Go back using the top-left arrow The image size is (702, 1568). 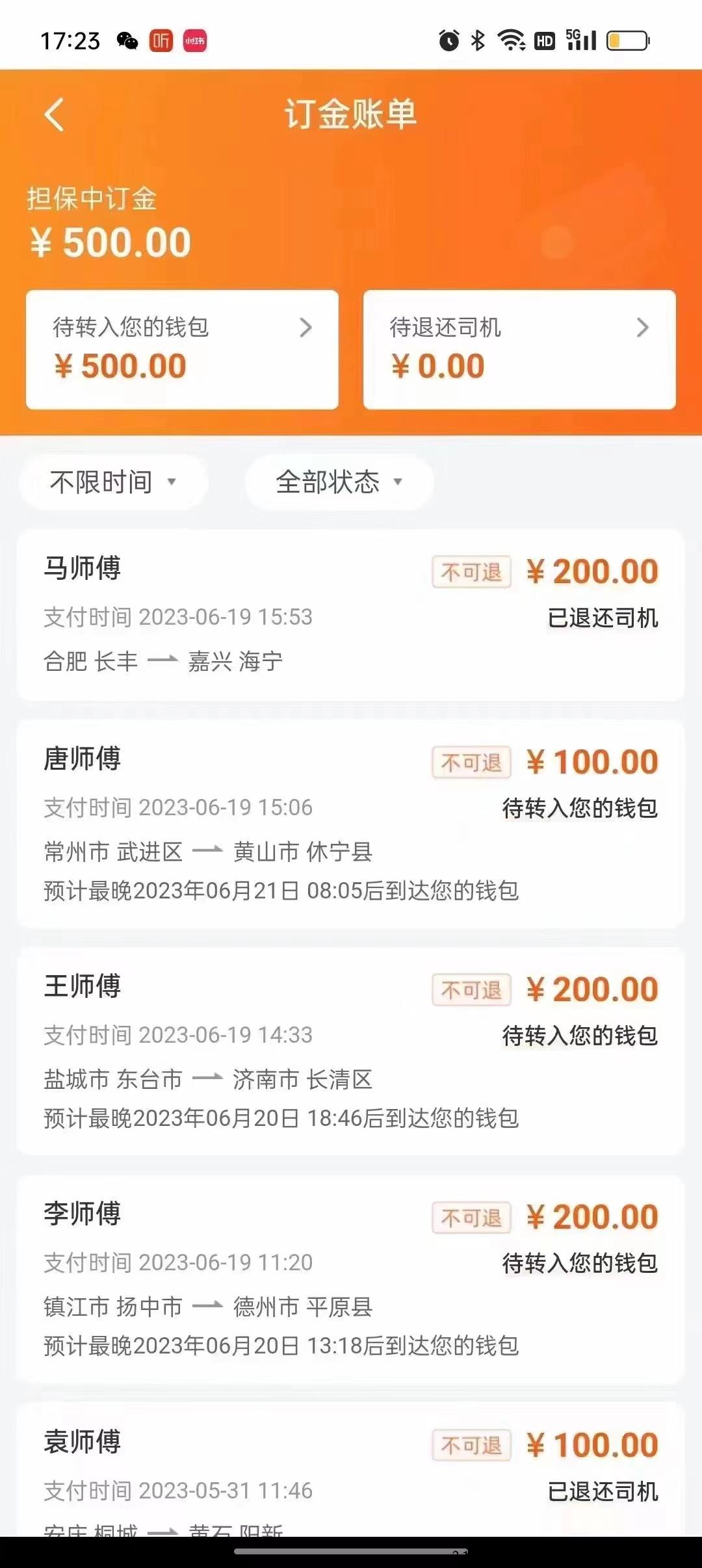[55, 115]
